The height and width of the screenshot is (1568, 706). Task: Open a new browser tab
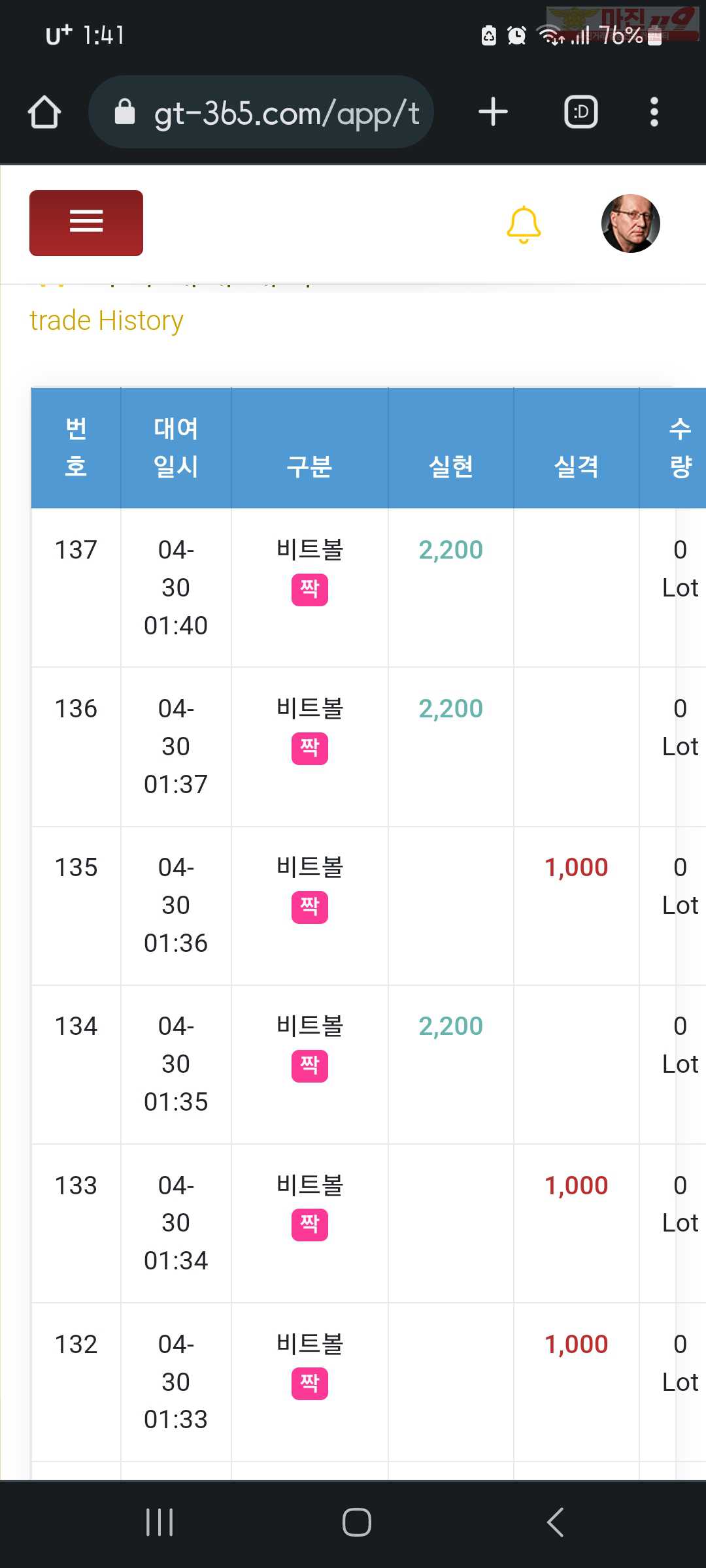(493, 112)
